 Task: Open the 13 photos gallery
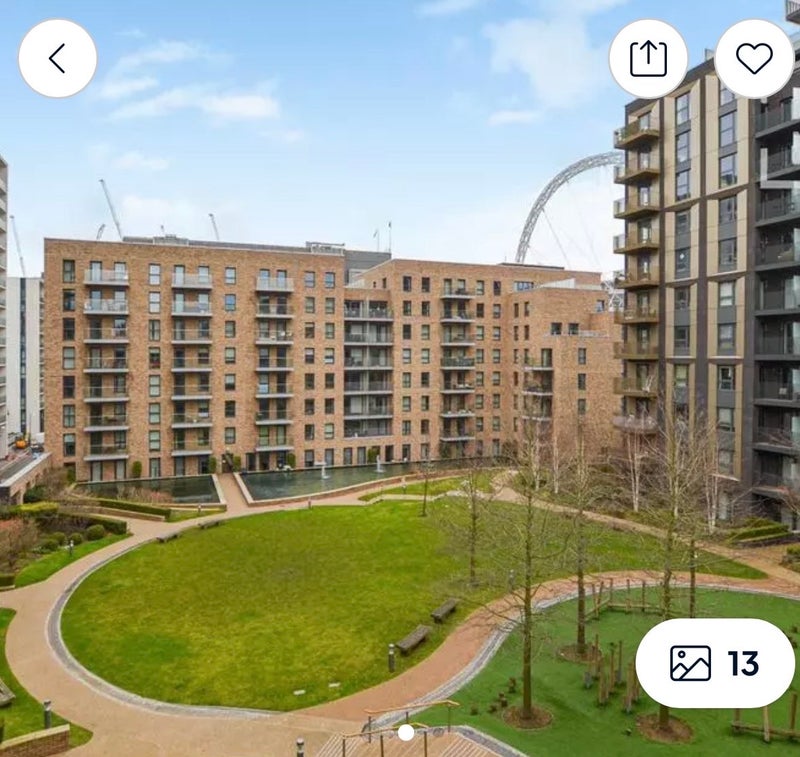(715, 663)
